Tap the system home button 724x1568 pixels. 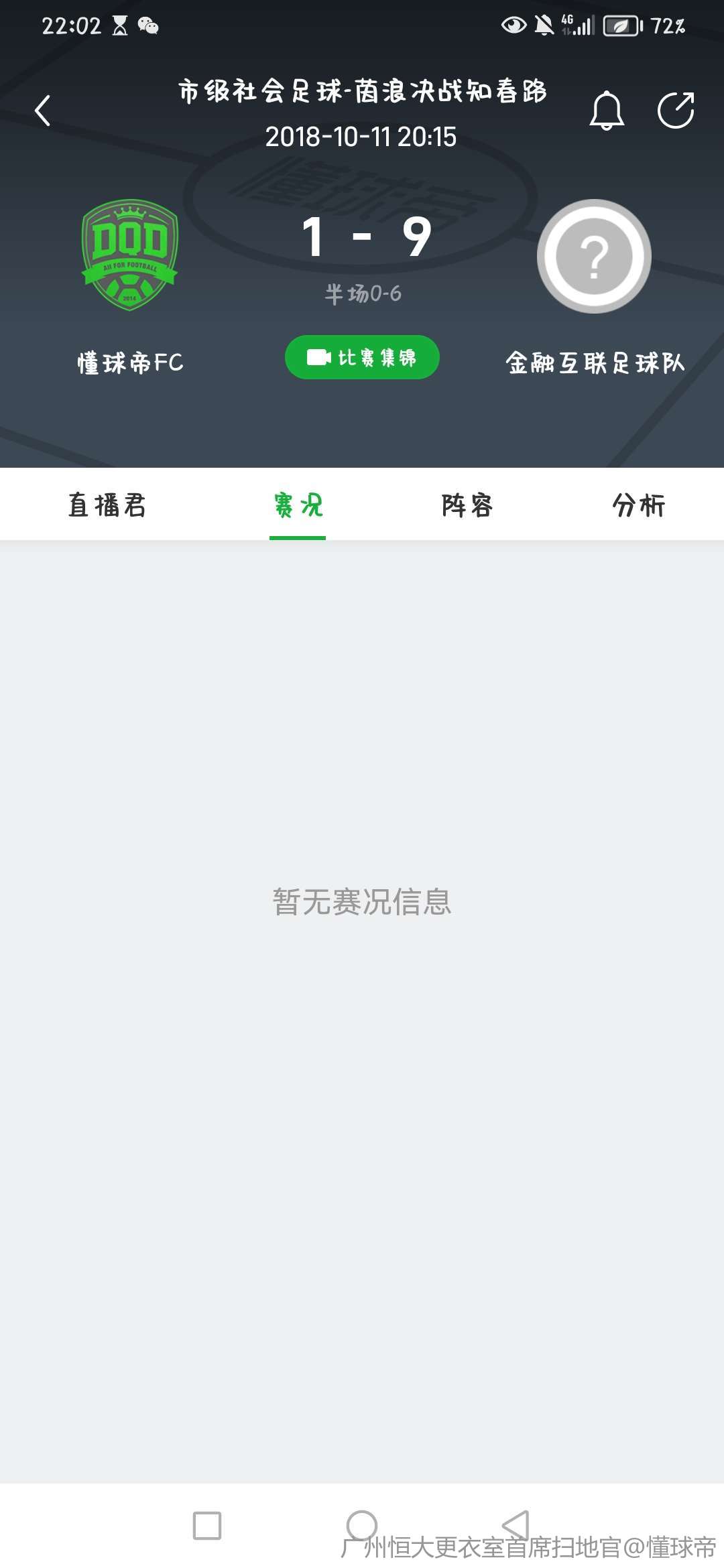(362, 1526)
